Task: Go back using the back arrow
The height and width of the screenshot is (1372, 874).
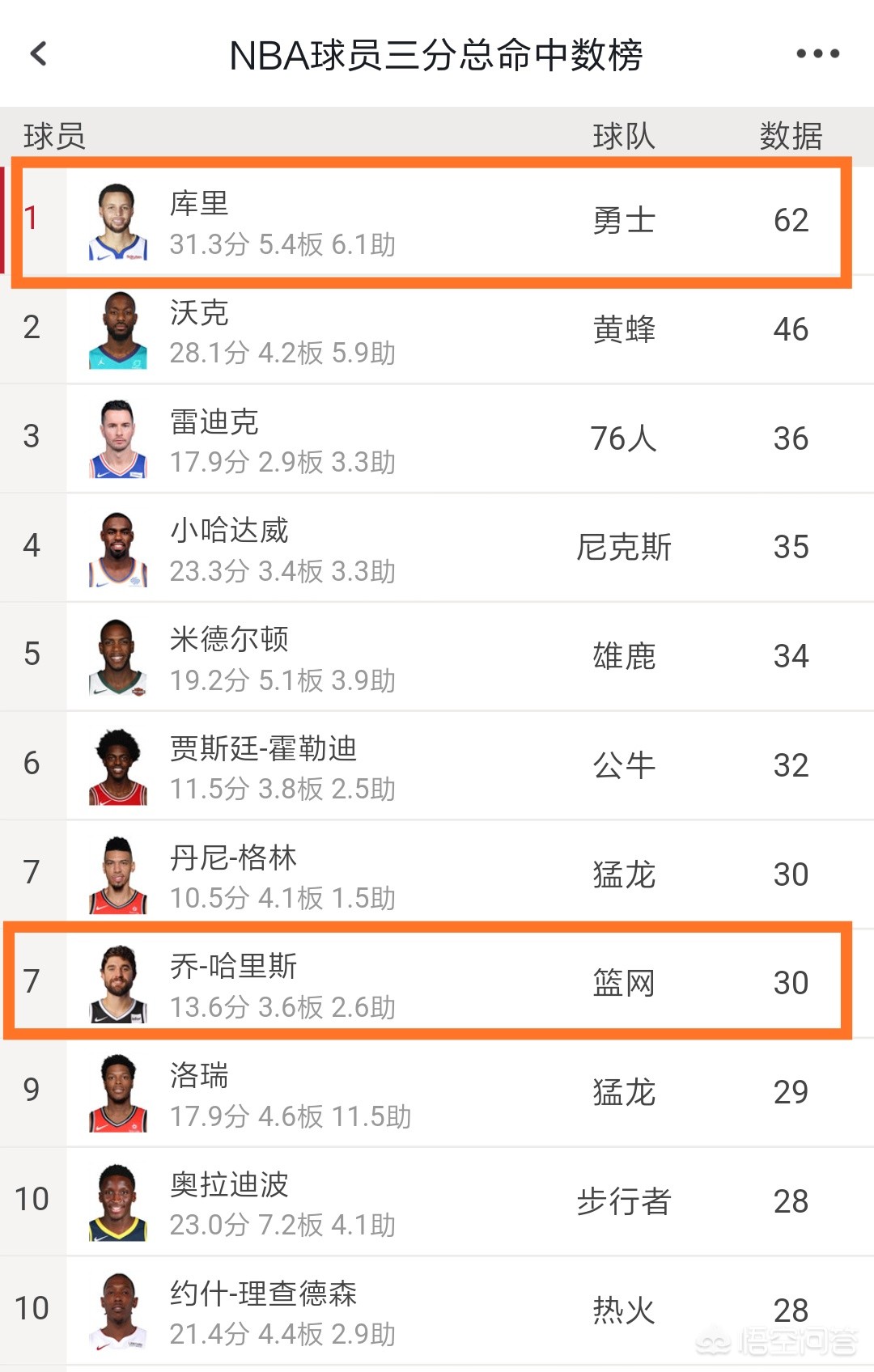Action: pos(38,54)
